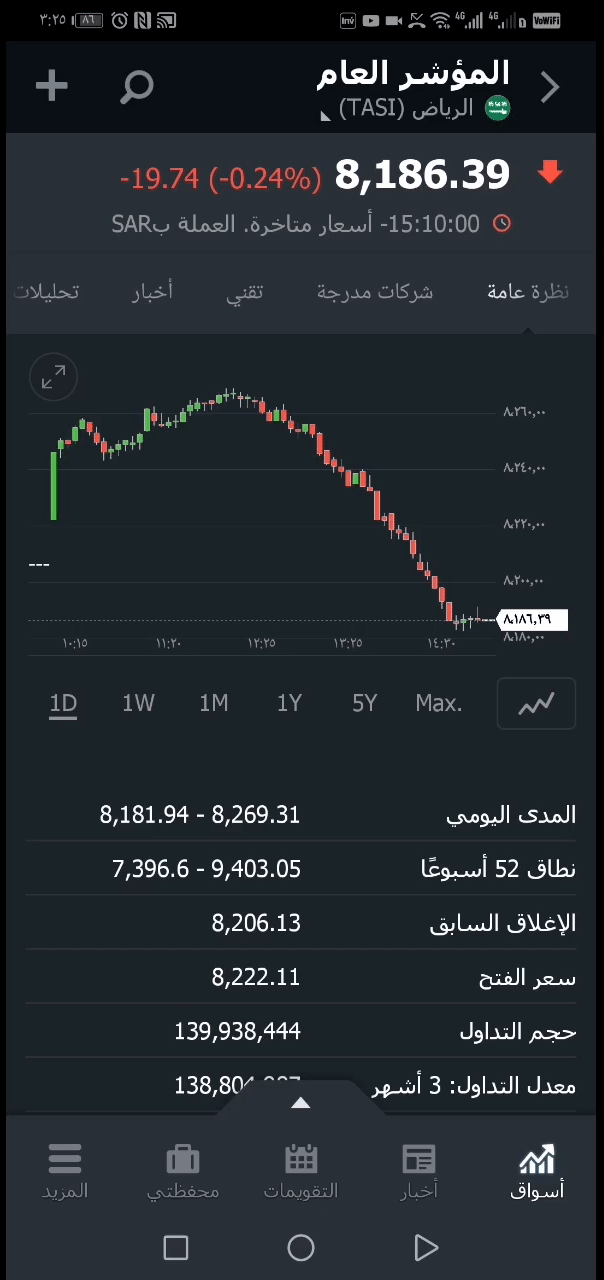Open المزيد menu in bottom navigation
The width and height of the screenshot is (604, 1280).
tap(65, 1172)
